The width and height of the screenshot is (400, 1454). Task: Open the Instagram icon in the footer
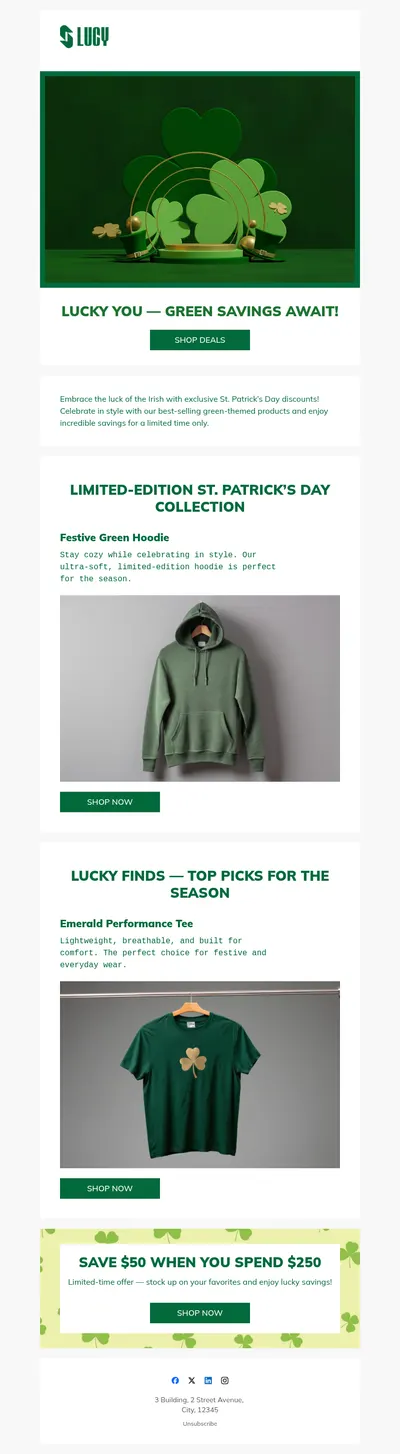pos(224,1380)
